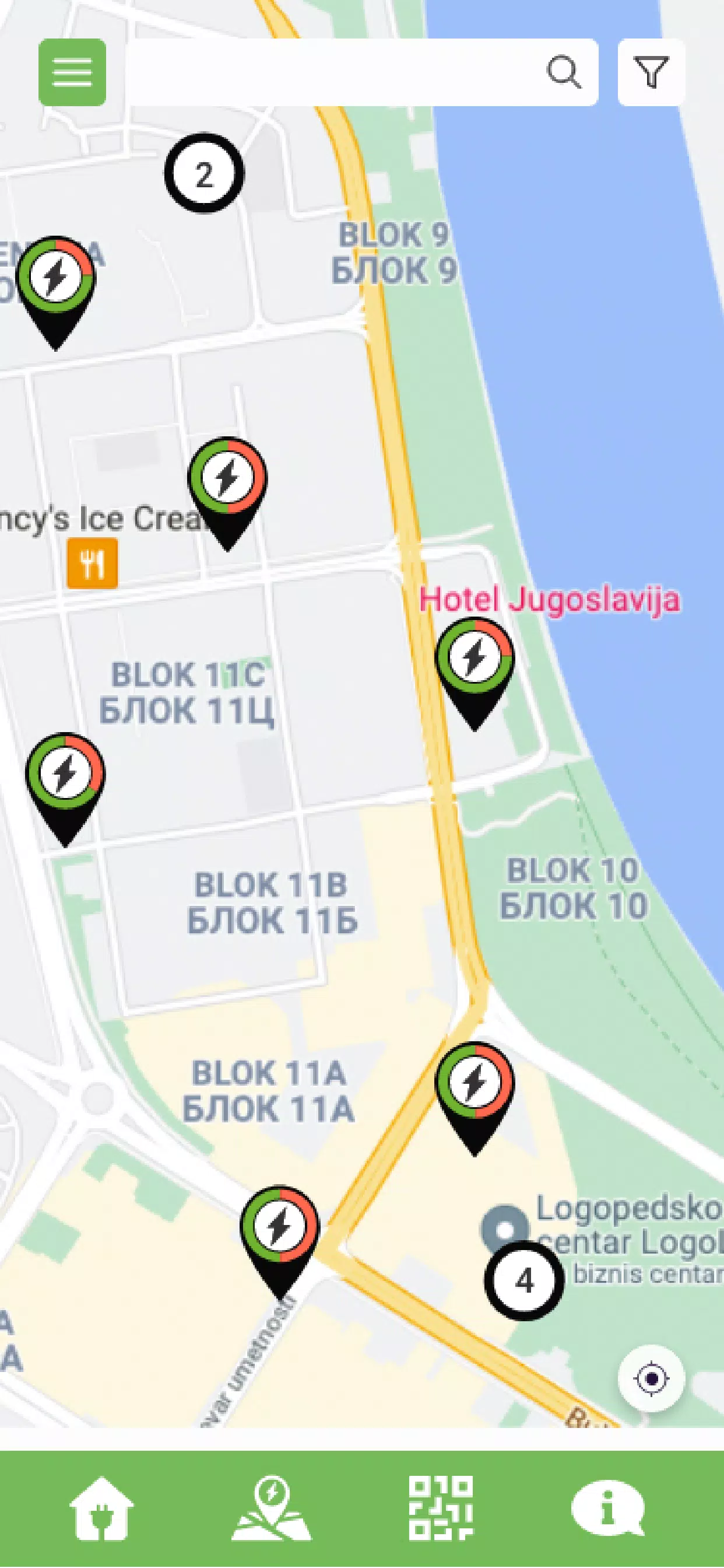Switch to the home charging tab

click(101, 1507)
